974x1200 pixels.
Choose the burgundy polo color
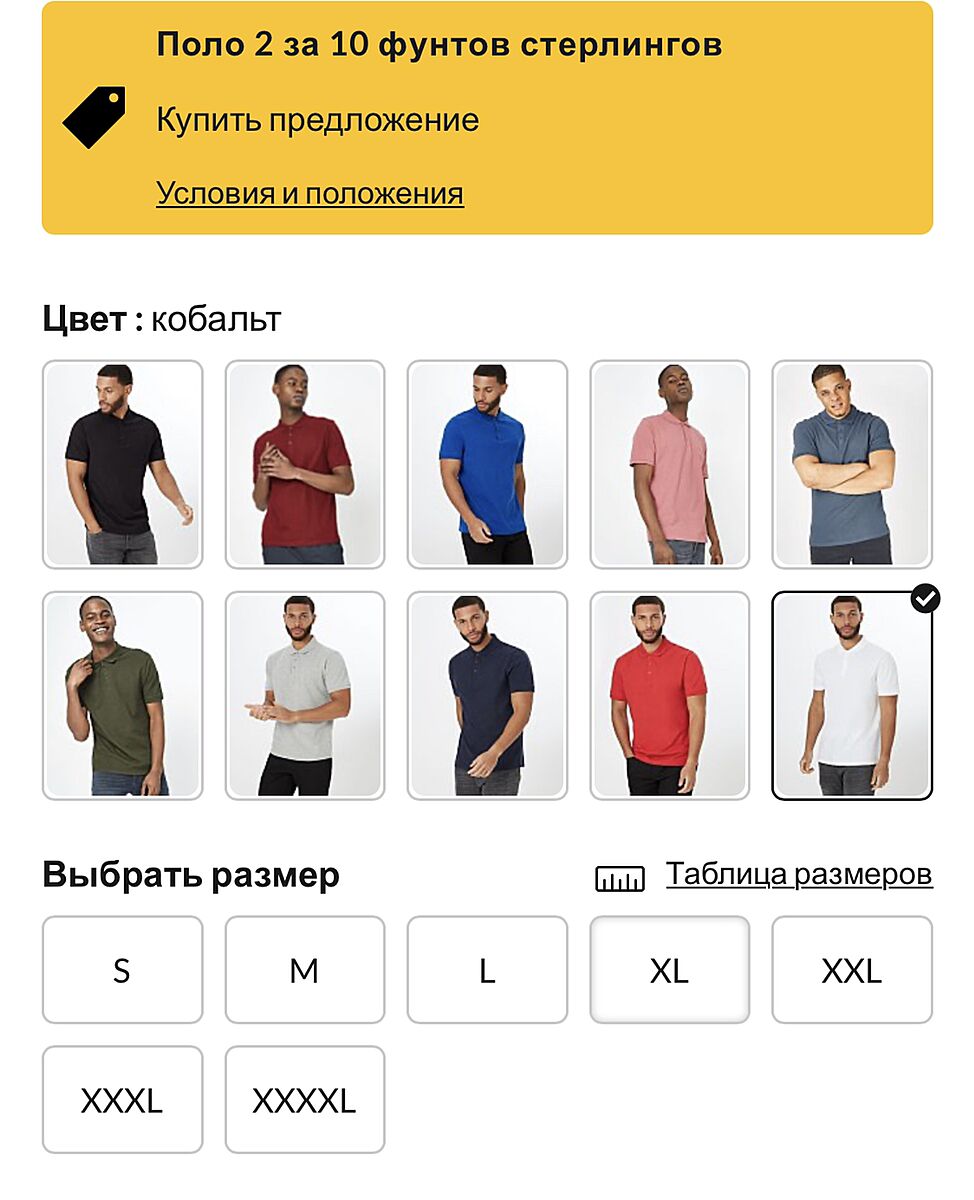(304, 464)
